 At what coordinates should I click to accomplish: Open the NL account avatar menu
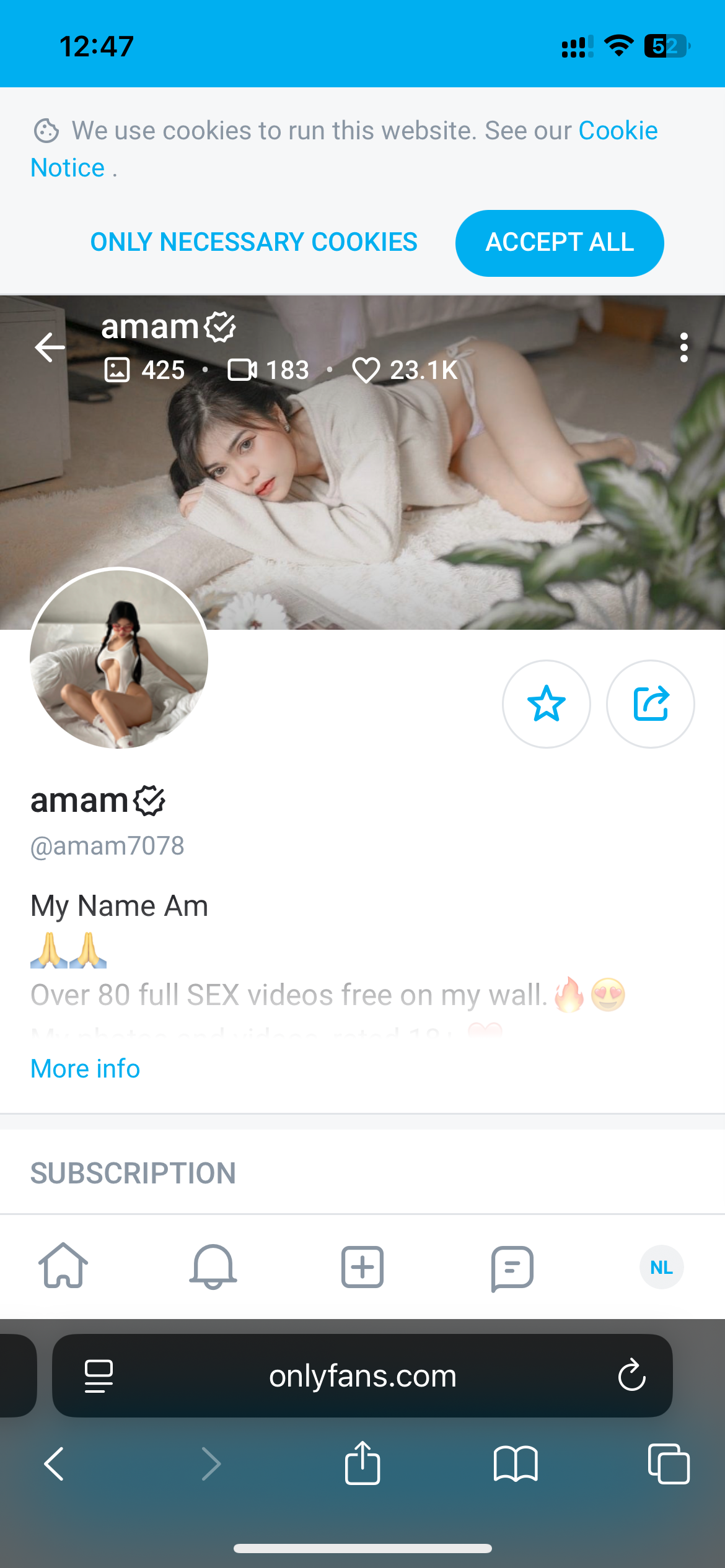point(661,1267)
